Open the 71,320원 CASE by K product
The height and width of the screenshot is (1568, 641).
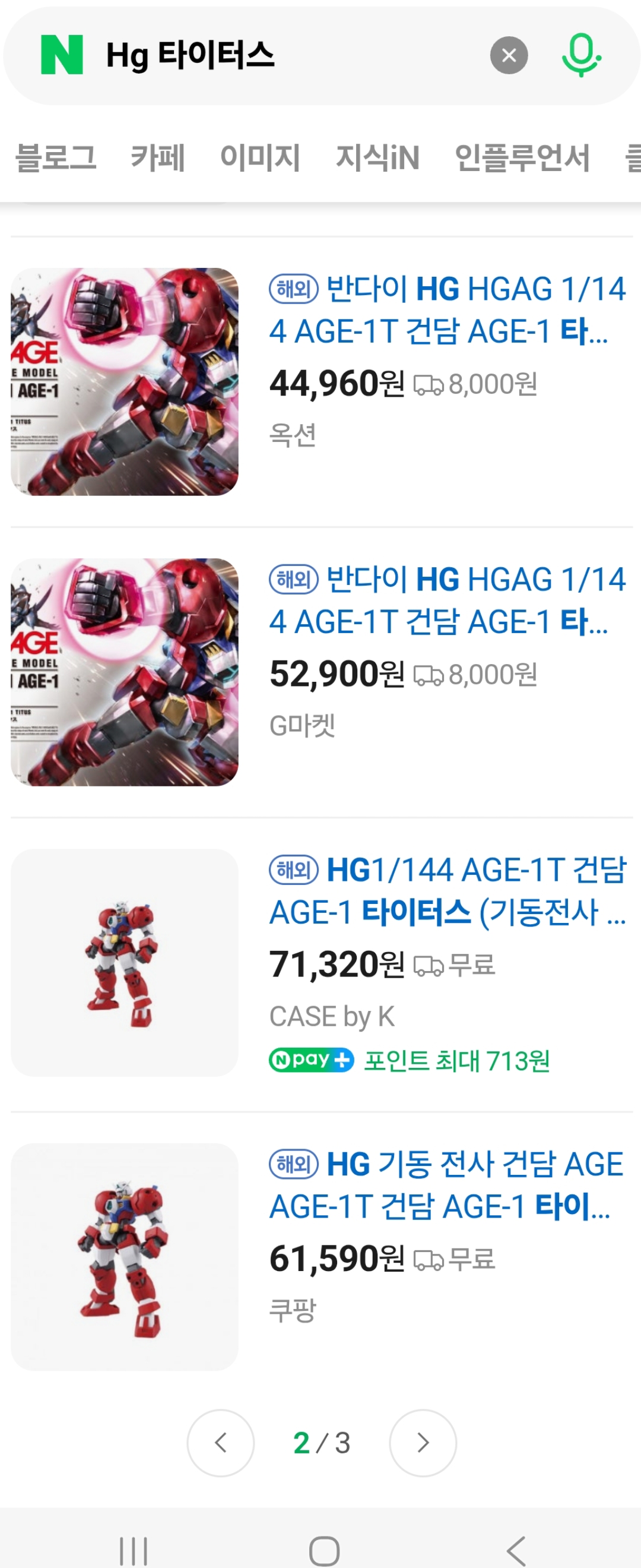click(447, 890)
